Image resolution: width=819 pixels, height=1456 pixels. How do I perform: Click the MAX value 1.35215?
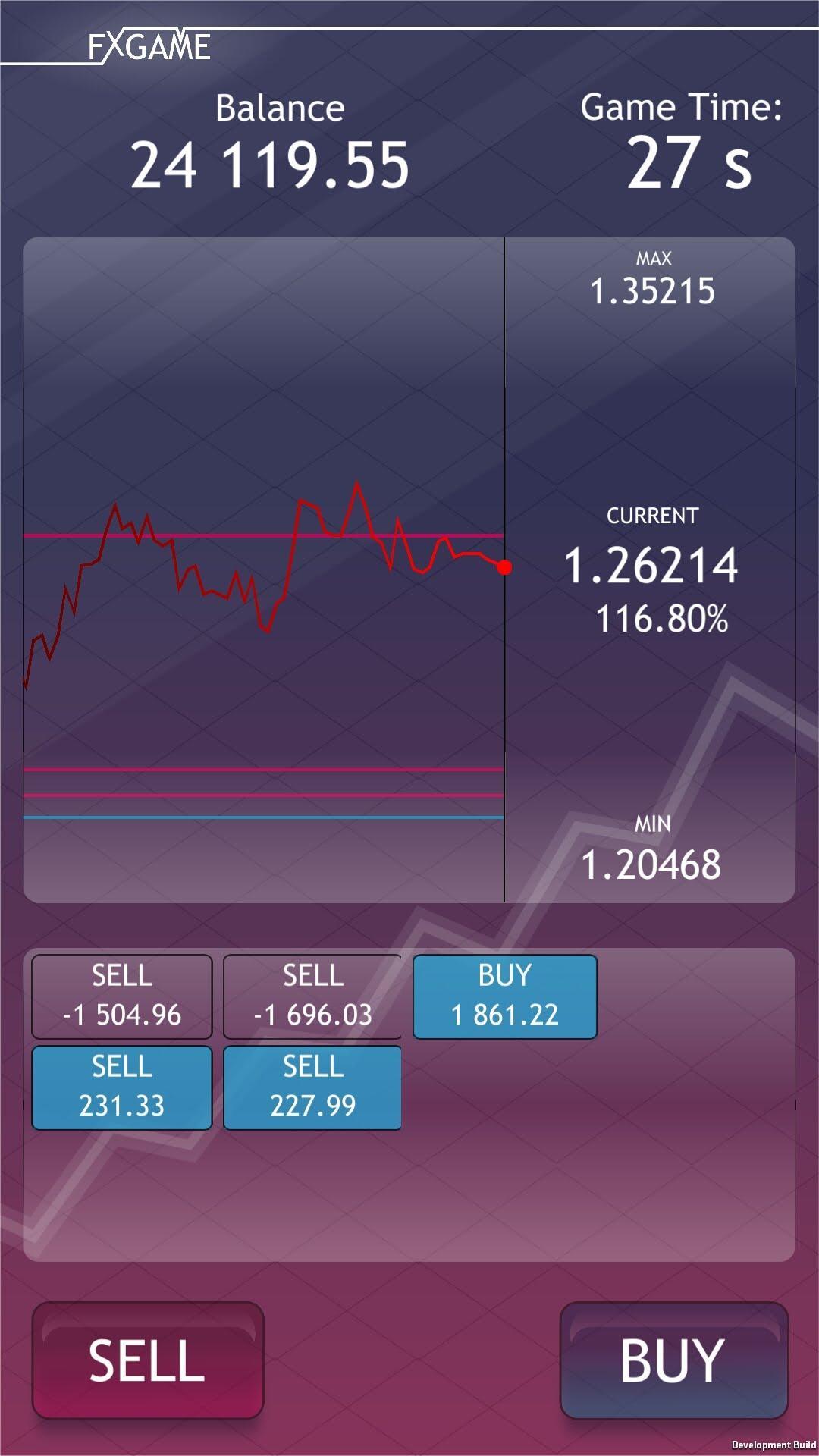coord(654,290)
